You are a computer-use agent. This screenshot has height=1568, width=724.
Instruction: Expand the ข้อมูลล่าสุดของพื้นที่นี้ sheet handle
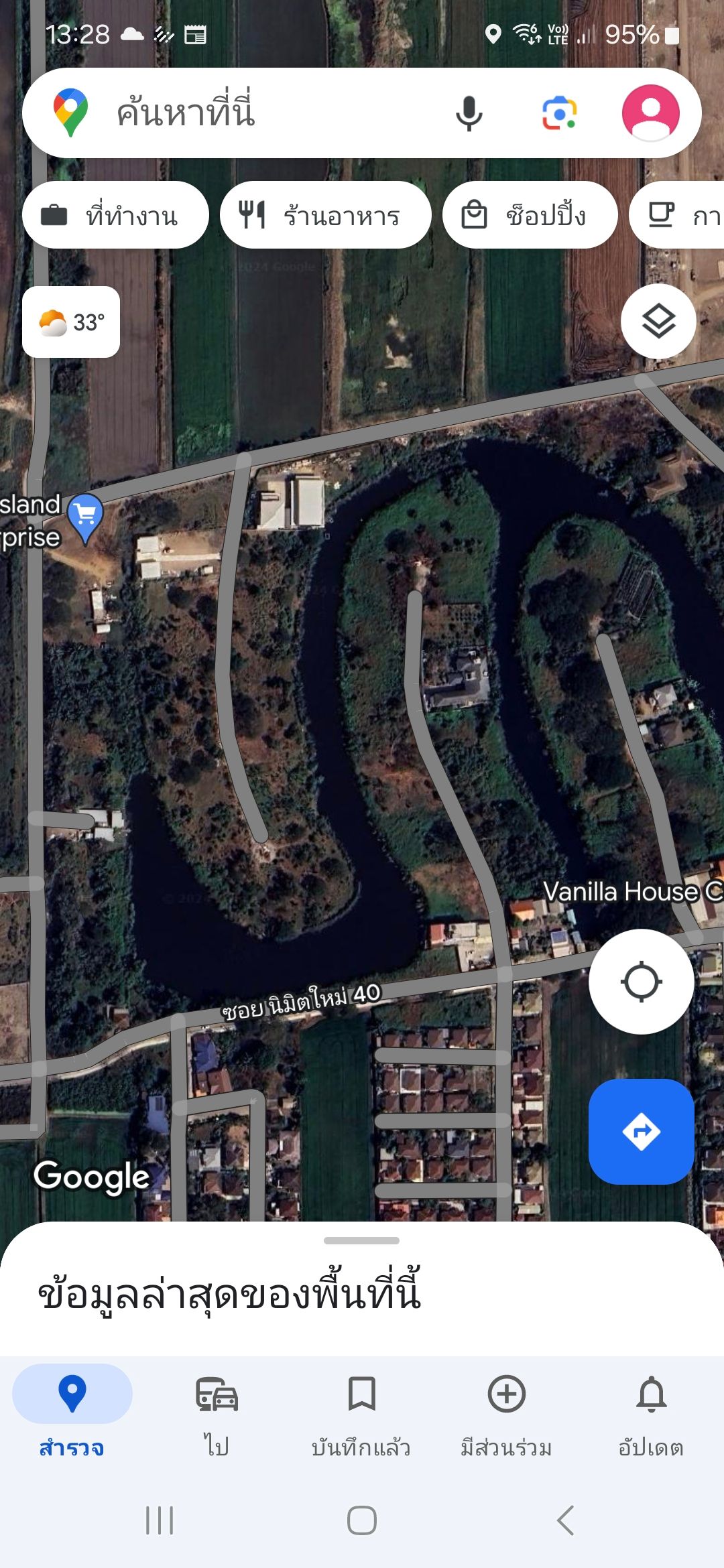point(361,1241)
